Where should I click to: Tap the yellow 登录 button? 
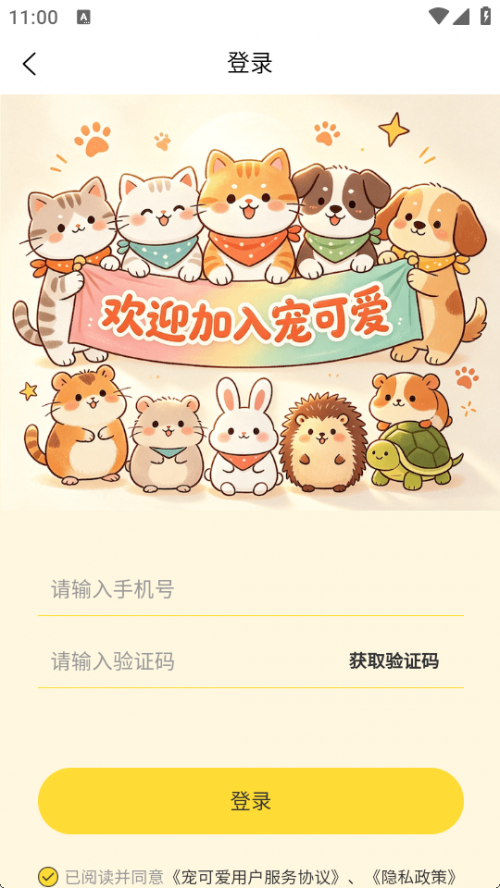coord(250,801)
